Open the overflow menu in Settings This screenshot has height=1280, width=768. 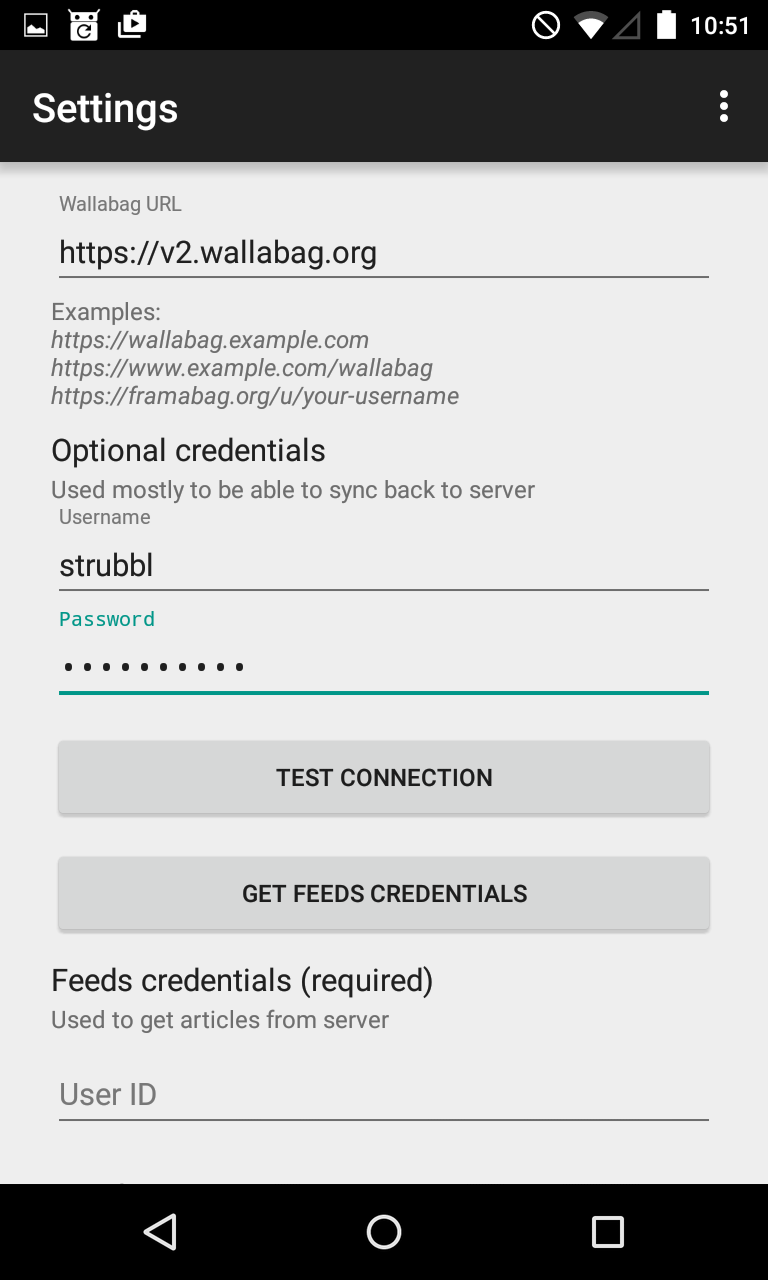click(723, 106)
